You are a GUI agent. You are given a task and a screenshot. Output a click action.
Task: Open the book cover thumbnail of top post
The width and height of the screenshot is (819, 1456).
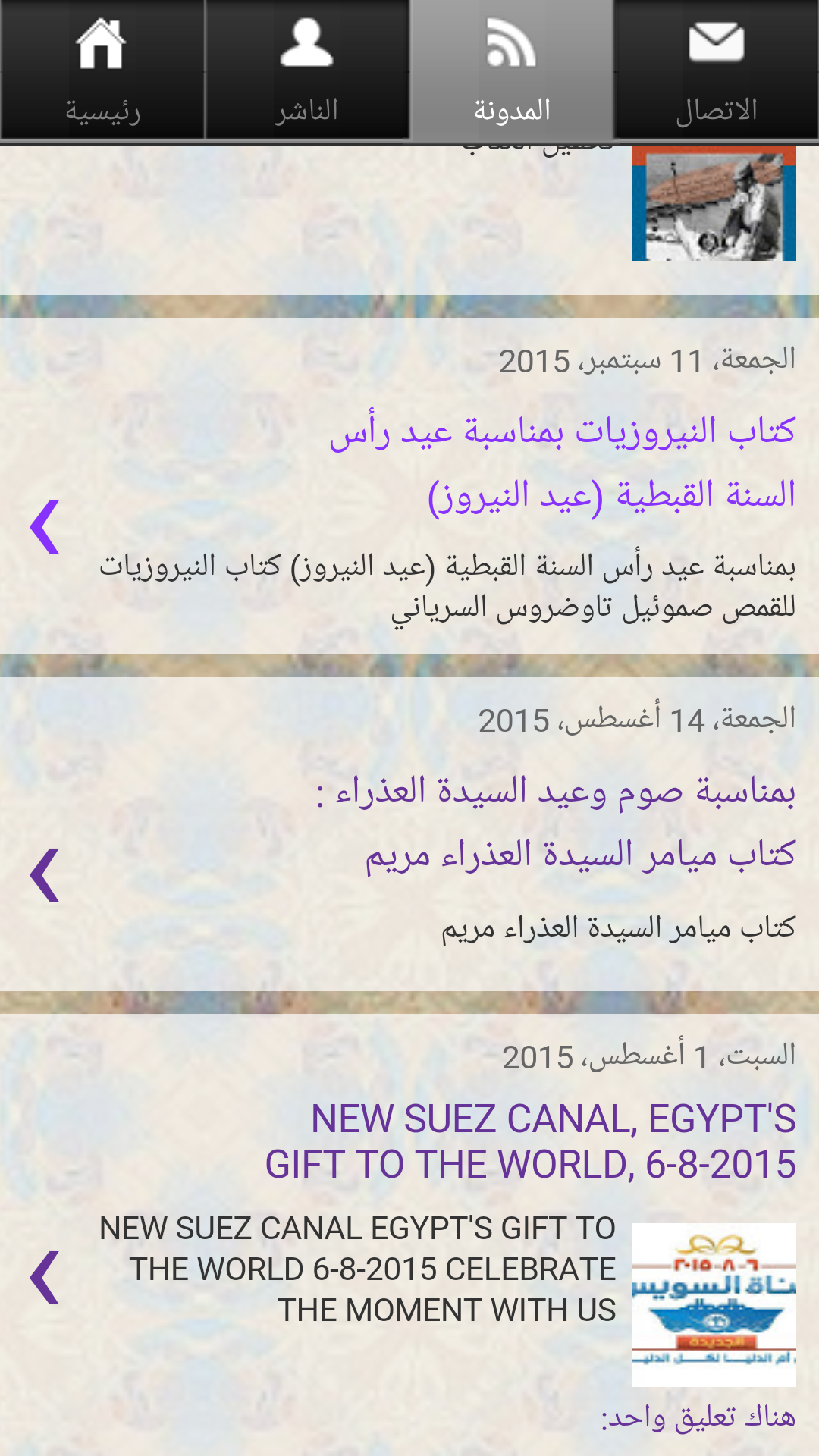click(714, 203)
